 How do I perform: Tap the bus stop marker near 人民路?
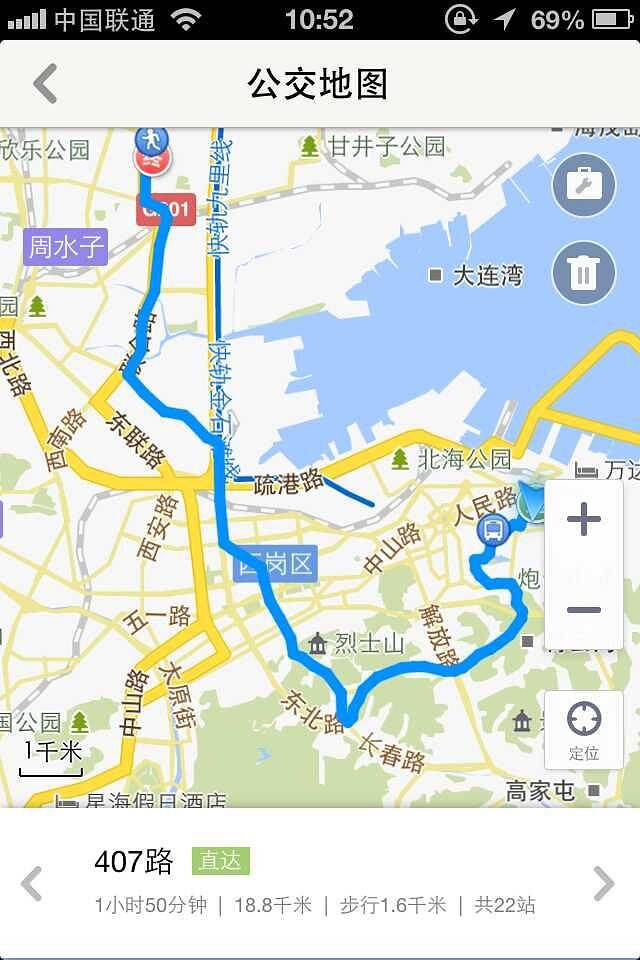tap(492, 531)
